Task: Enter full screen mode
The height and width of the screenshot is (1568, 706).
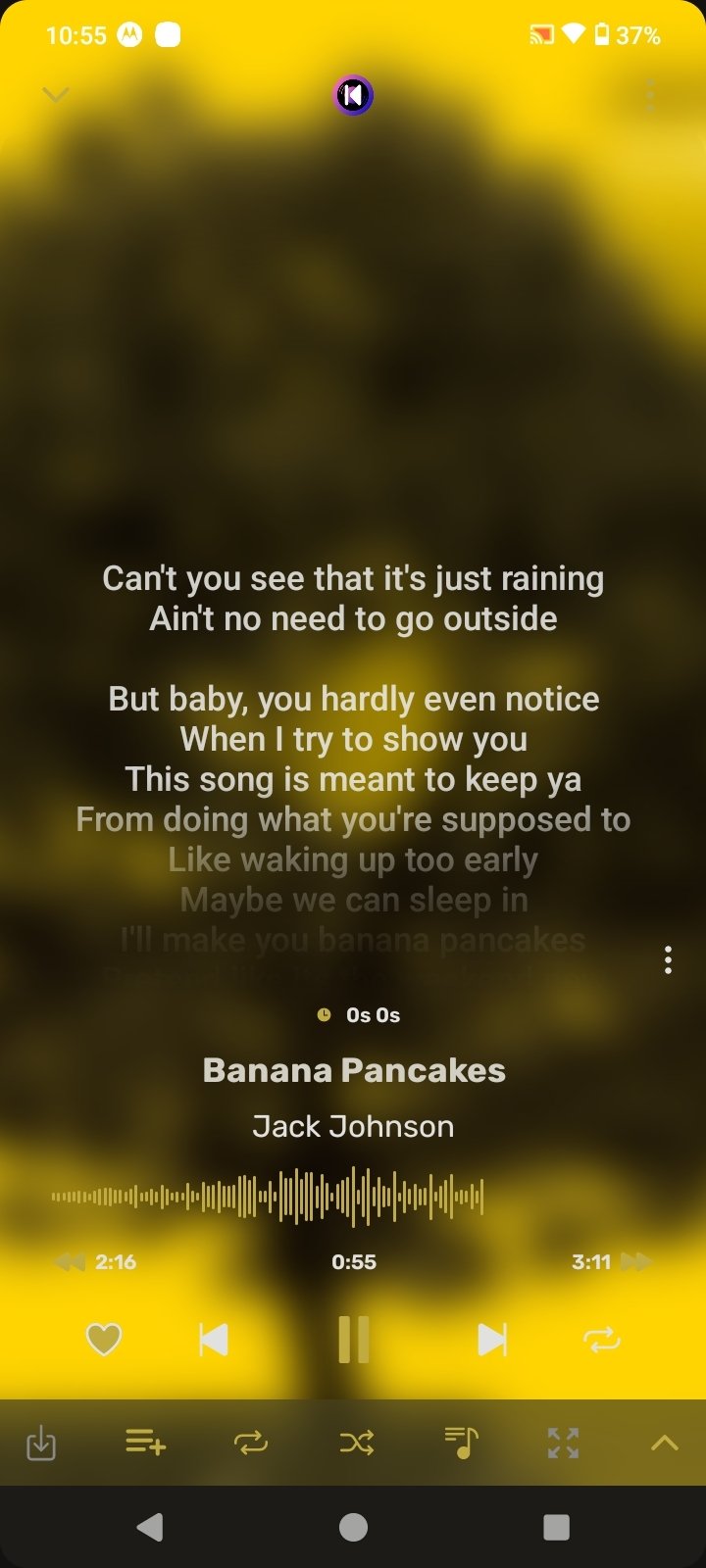Action: tap(563, 1442)
